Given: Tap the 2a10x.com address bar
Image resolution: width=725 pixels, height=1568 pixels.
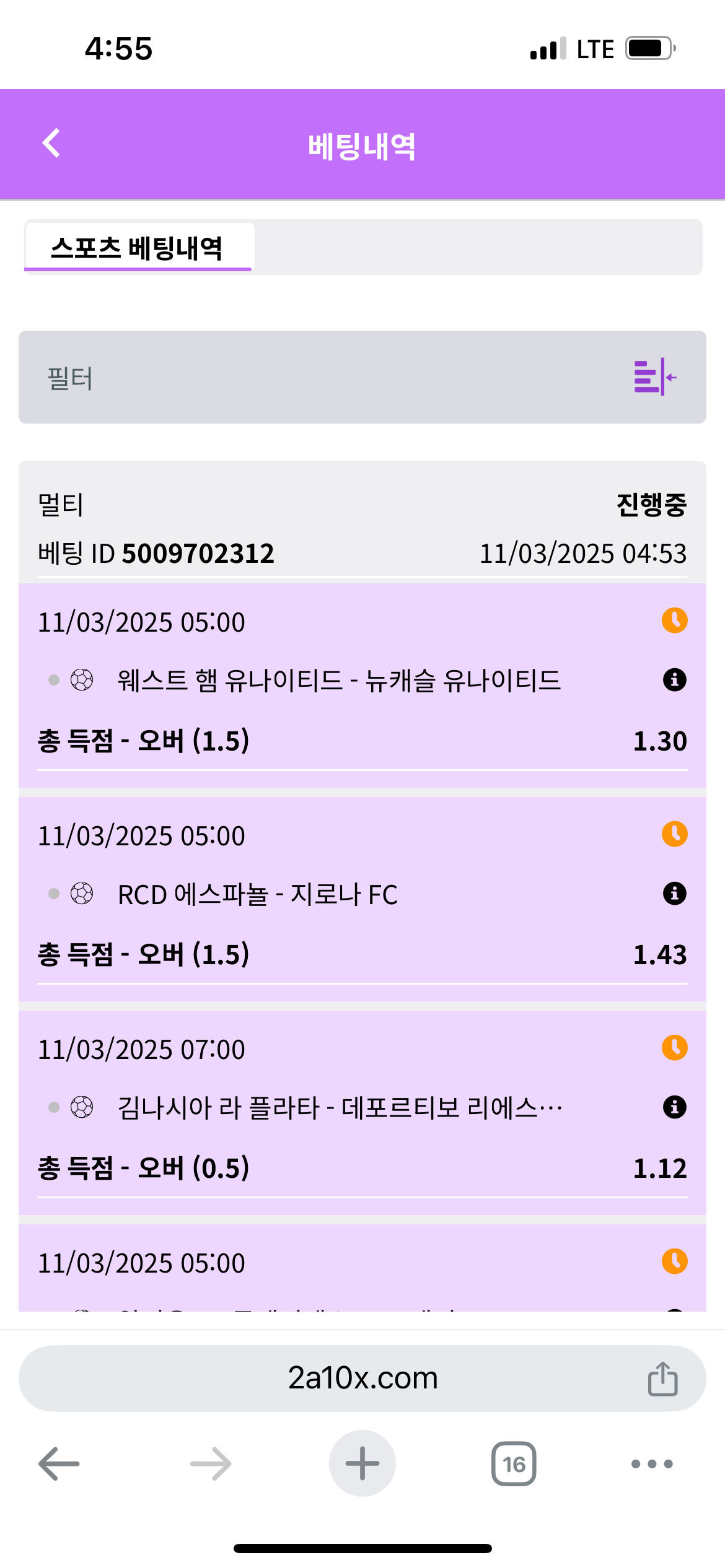Looking at the screenshot, I should pyautogui.click(x=362, y=1379).
